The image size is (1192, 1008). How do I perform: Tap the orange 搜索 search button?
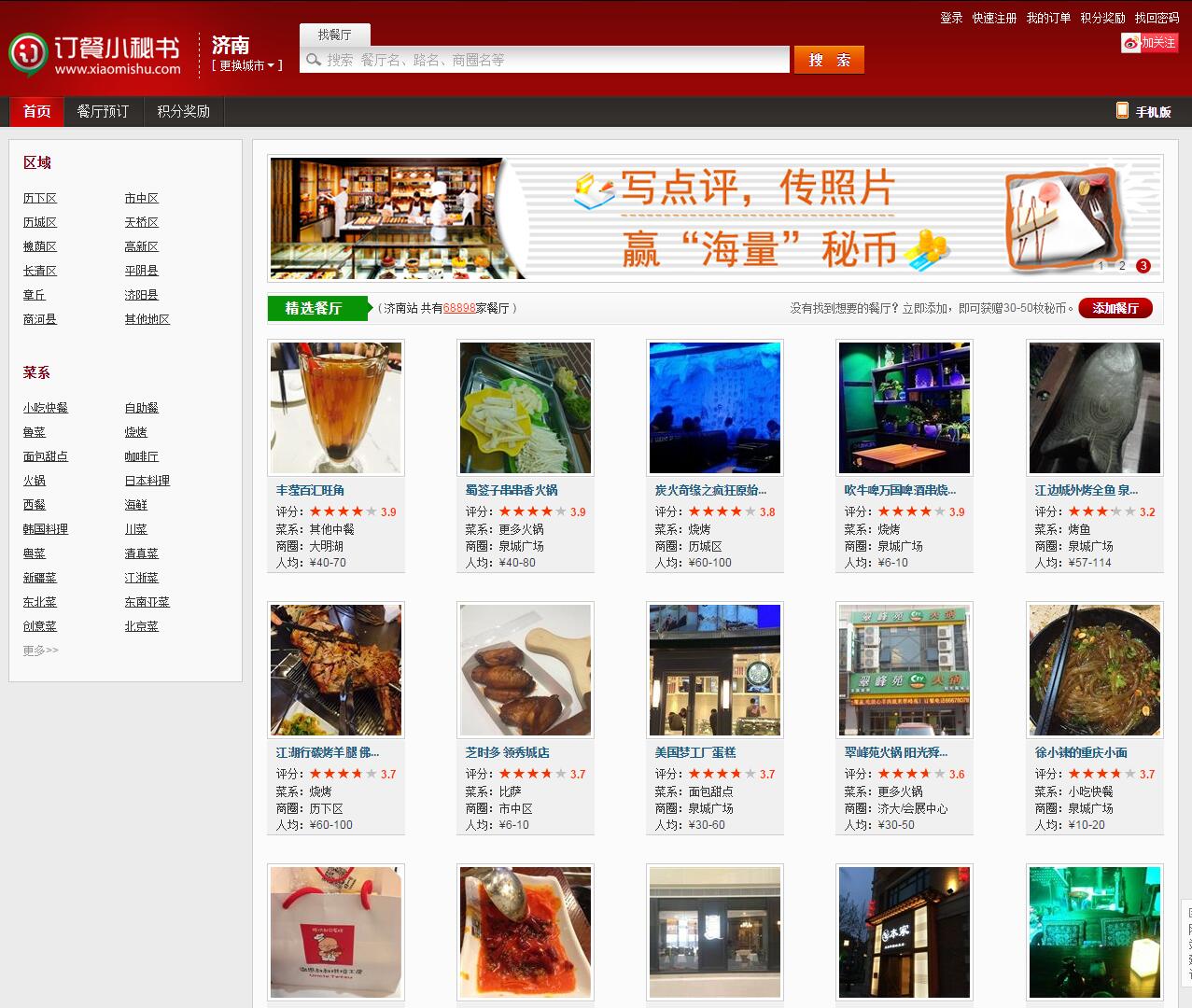tap(829, 60)
